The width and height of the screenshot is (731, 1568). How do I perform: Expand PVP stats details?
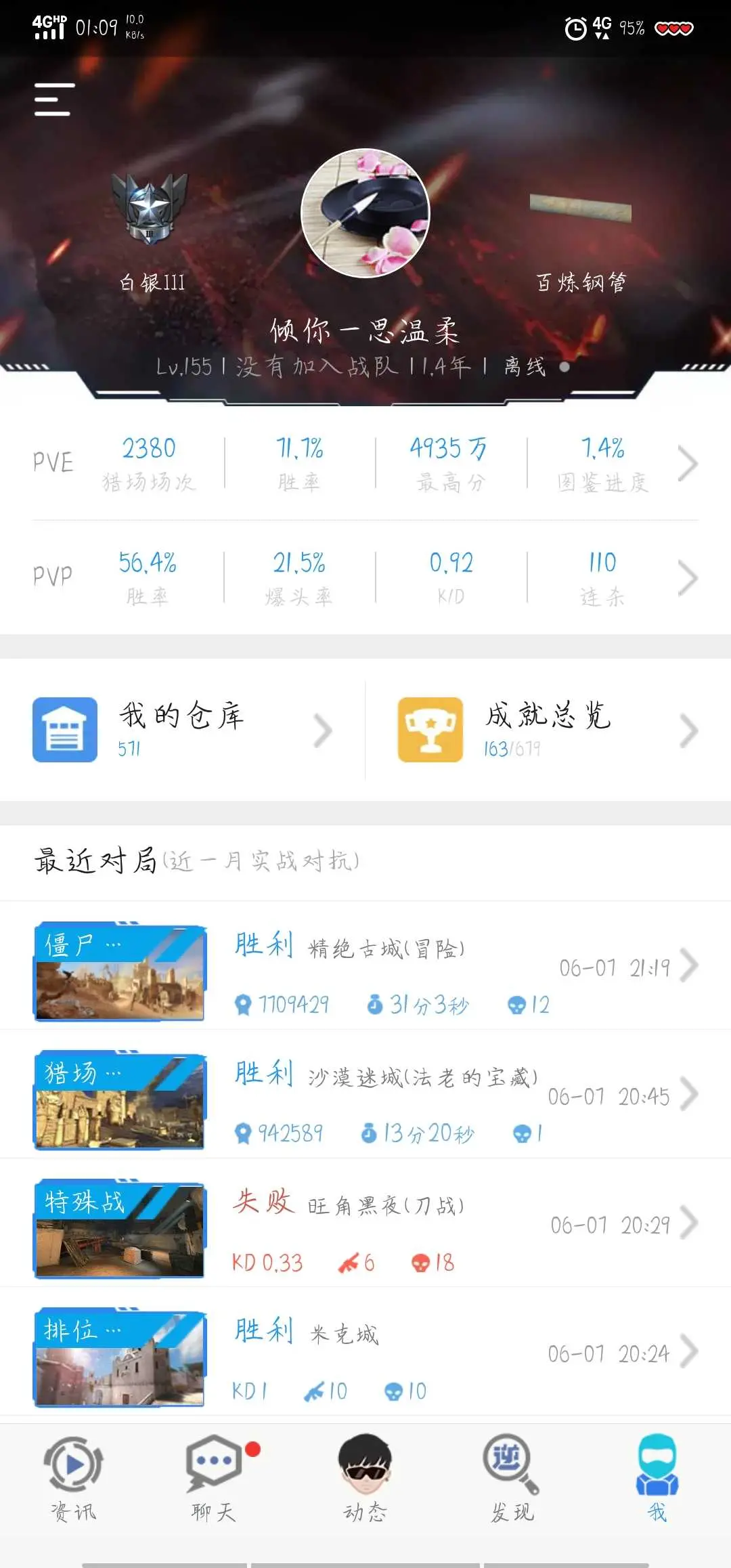(x=687, y=578)
